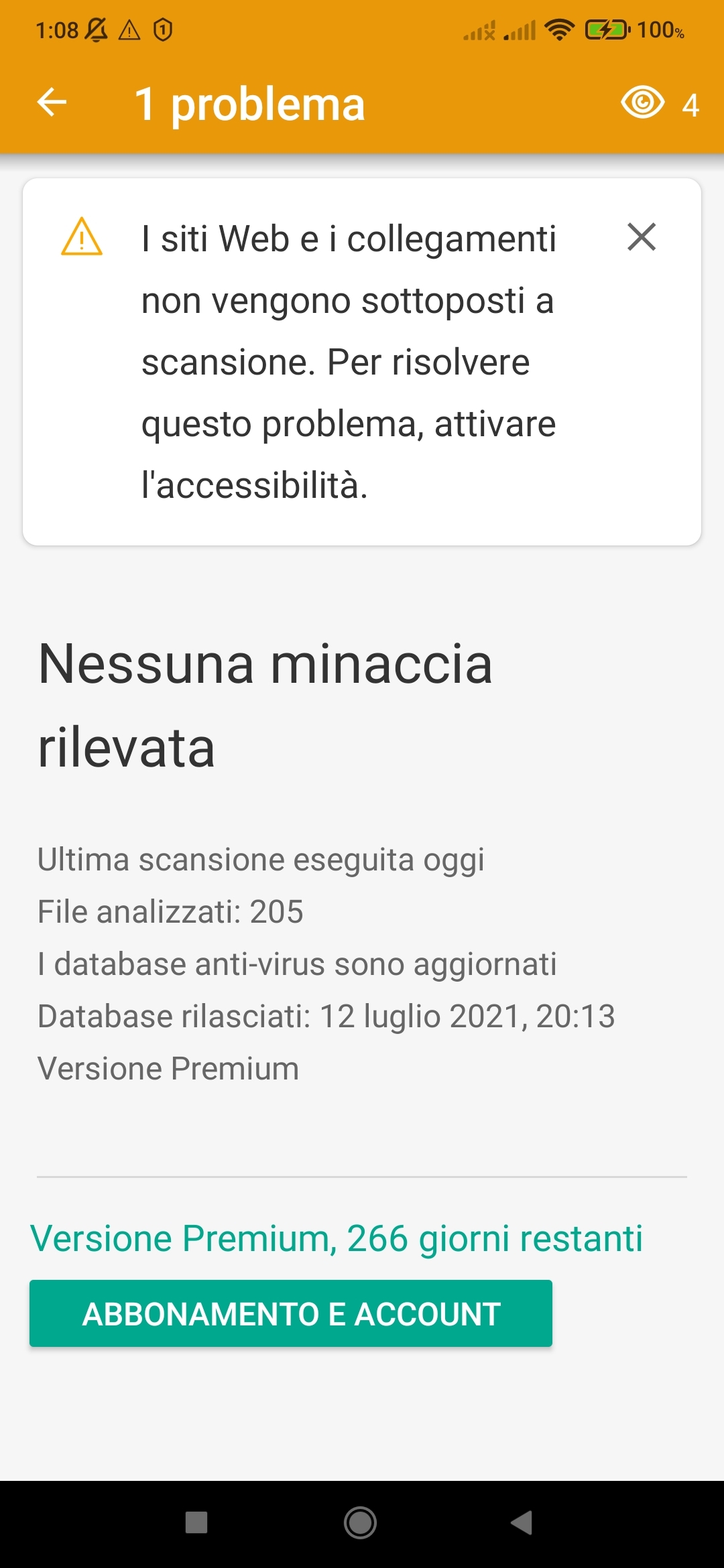Viewport: 724px width, 1568px height.
Task: Open recent apps from navigation bar
Action: click(196, 1522)
